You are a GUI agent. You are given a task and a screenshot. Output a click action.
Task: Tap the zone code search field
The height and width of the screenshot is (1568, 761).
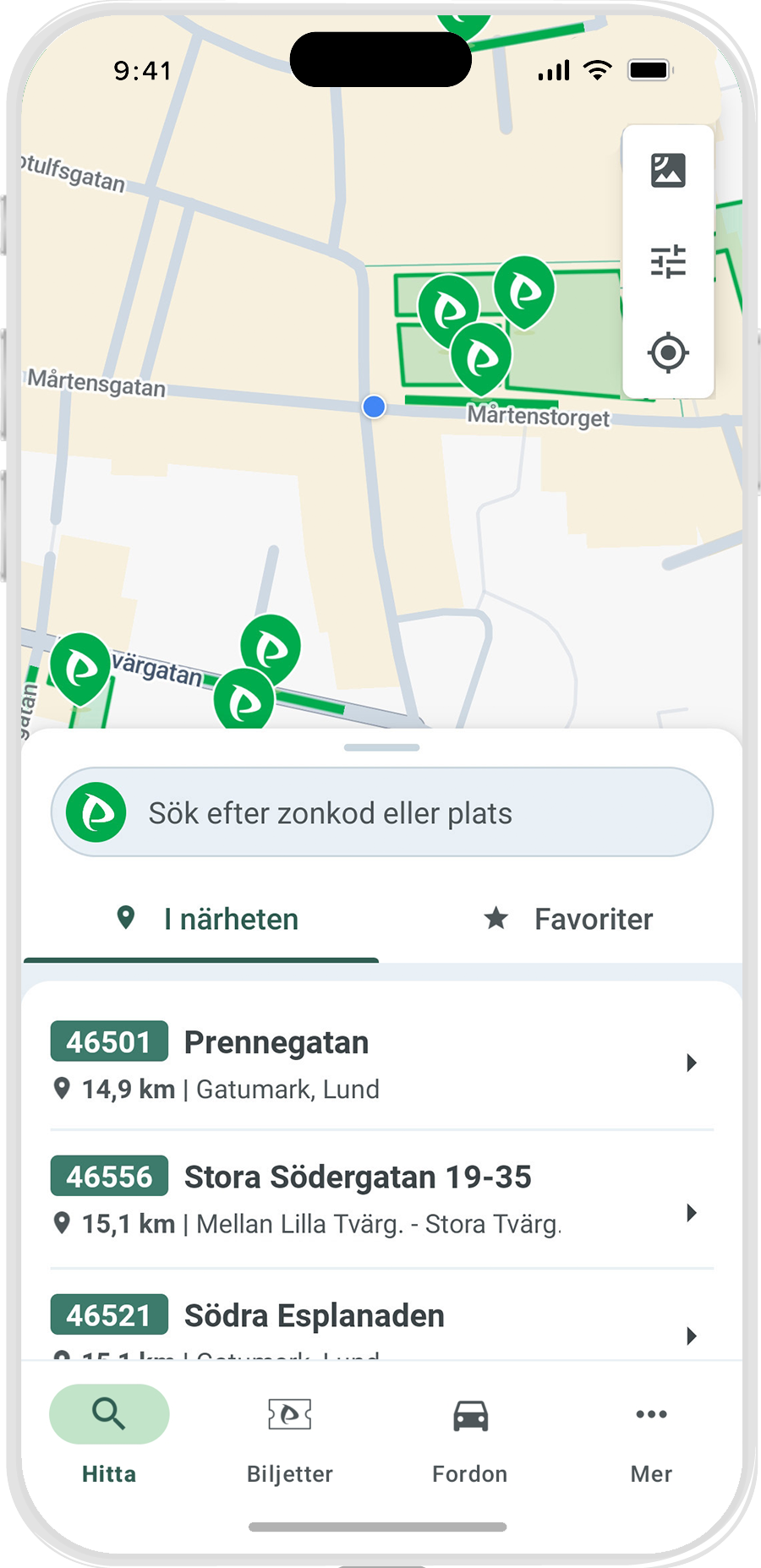coord(382,812)
